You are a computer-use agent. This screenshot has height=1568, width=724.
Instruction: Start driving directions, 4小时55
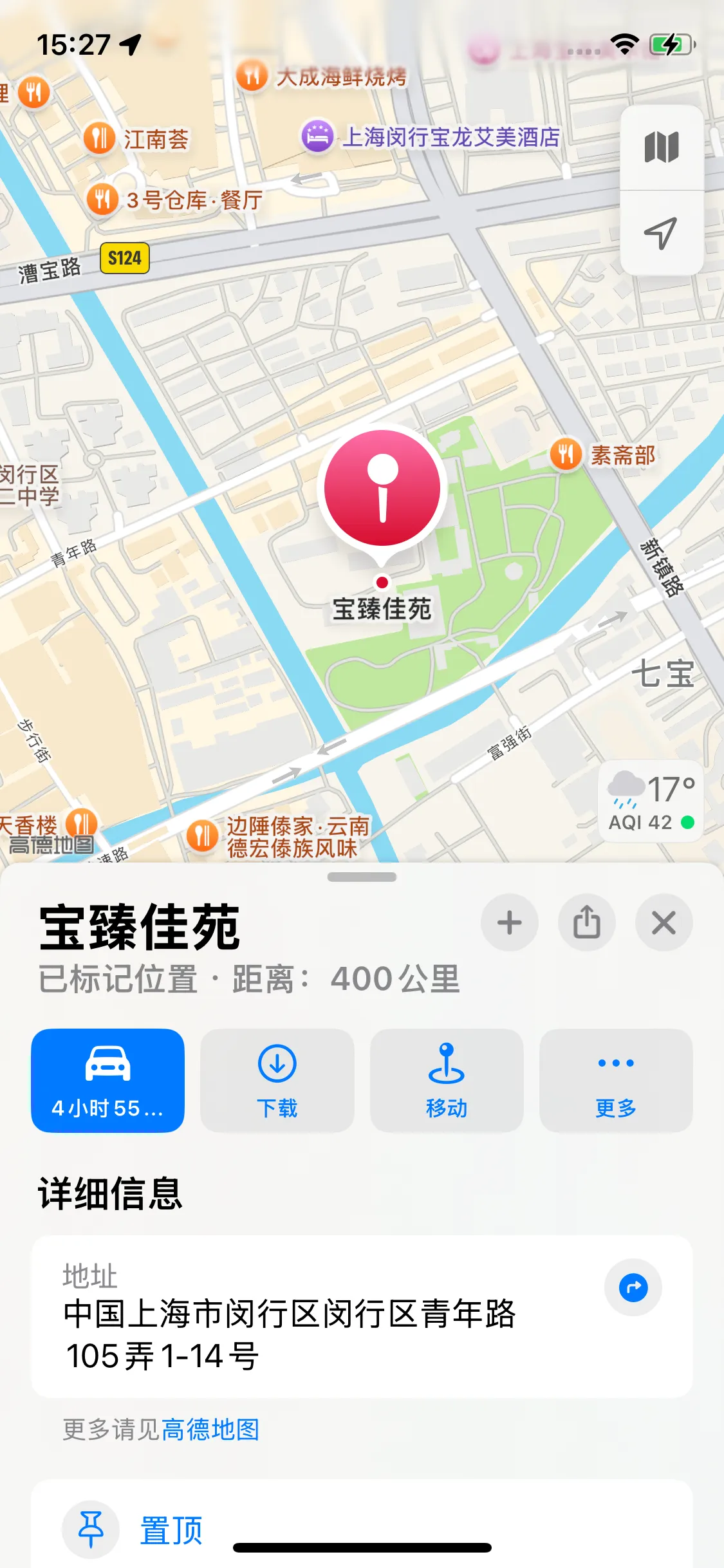tap(107, 1080)
